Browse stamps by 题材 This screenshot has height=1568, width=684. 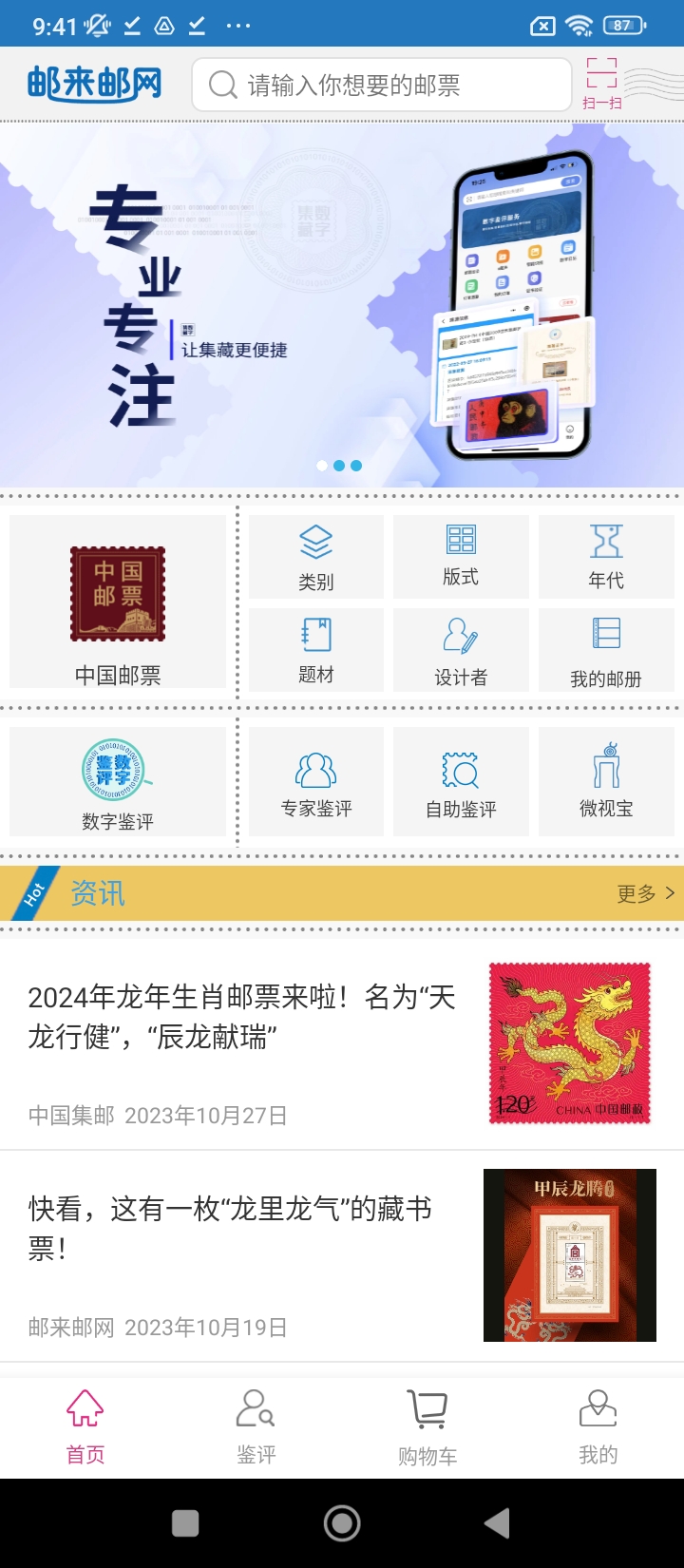315,650
